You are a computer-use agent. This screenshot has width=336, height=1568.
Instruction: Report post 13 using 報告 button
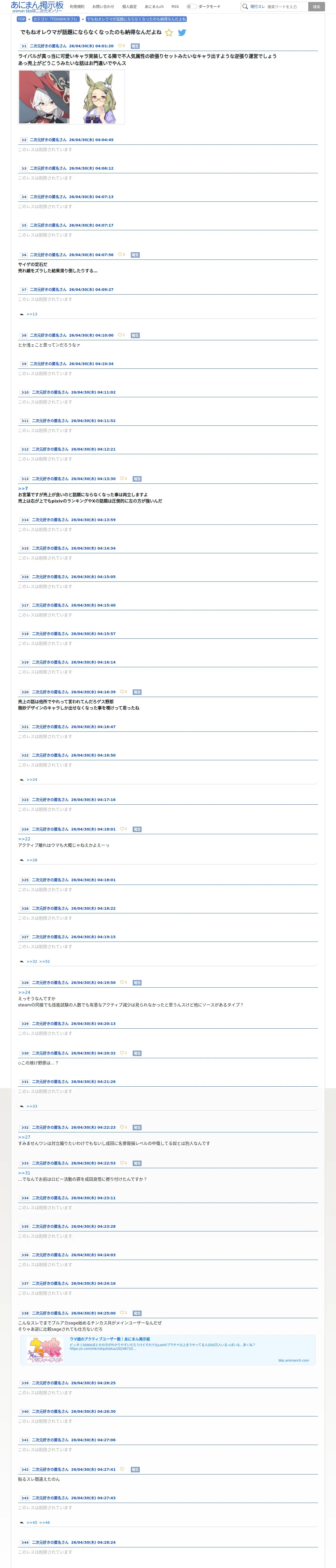(137, 479)
